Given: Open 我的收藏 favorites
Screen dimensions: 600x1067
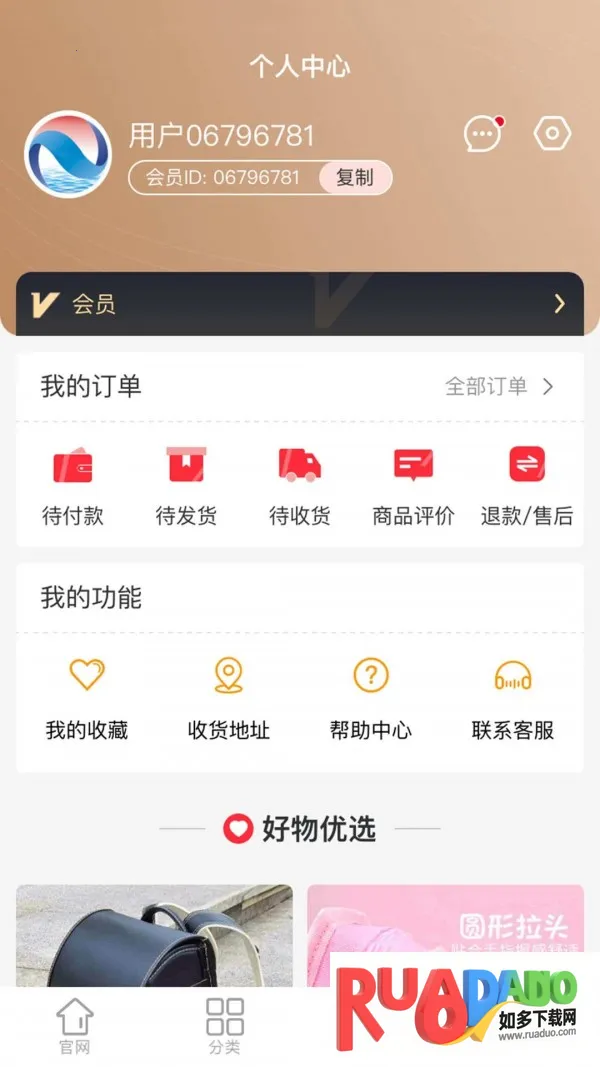Looking at the screenshot, I should [87, 698].
